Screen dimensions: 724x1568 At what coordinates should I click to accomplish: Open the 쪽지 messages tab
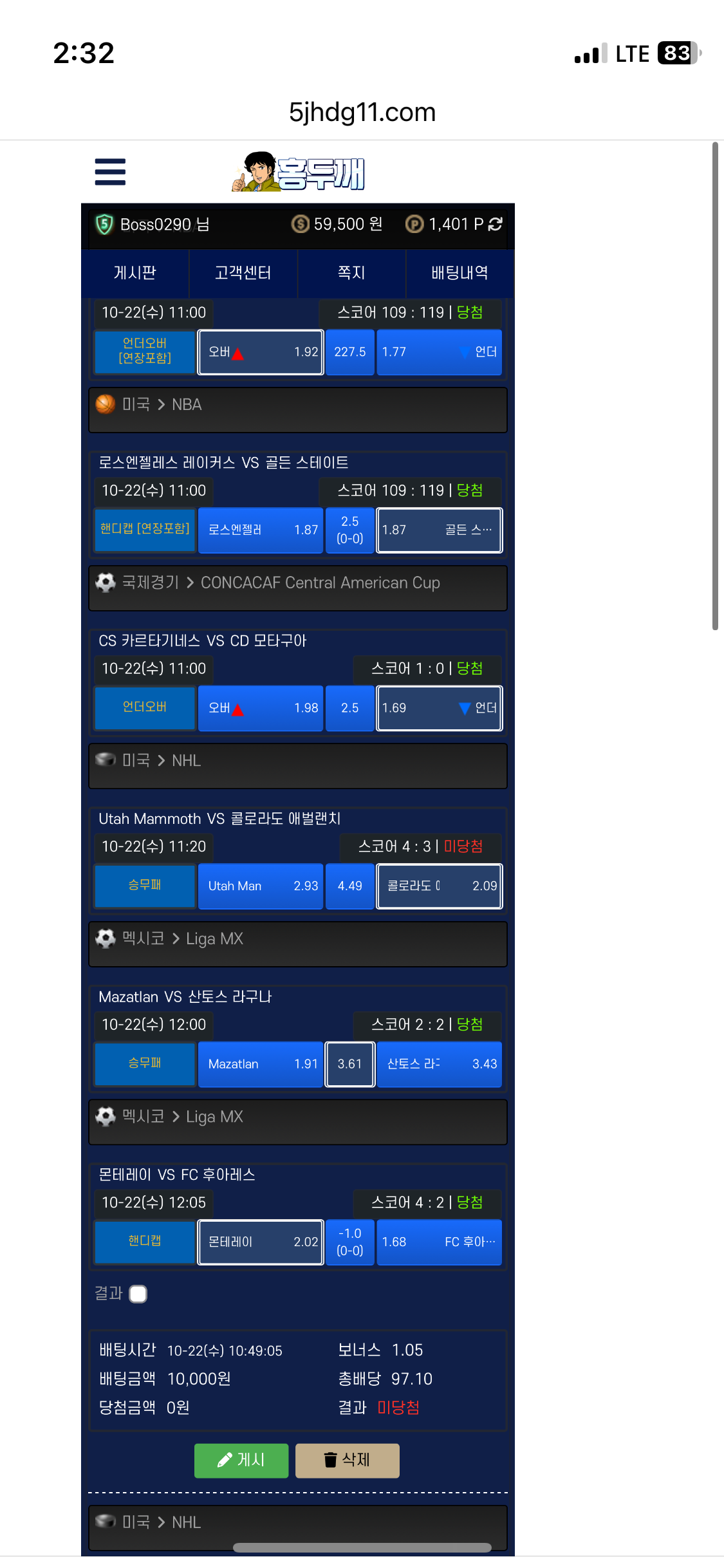351,273
